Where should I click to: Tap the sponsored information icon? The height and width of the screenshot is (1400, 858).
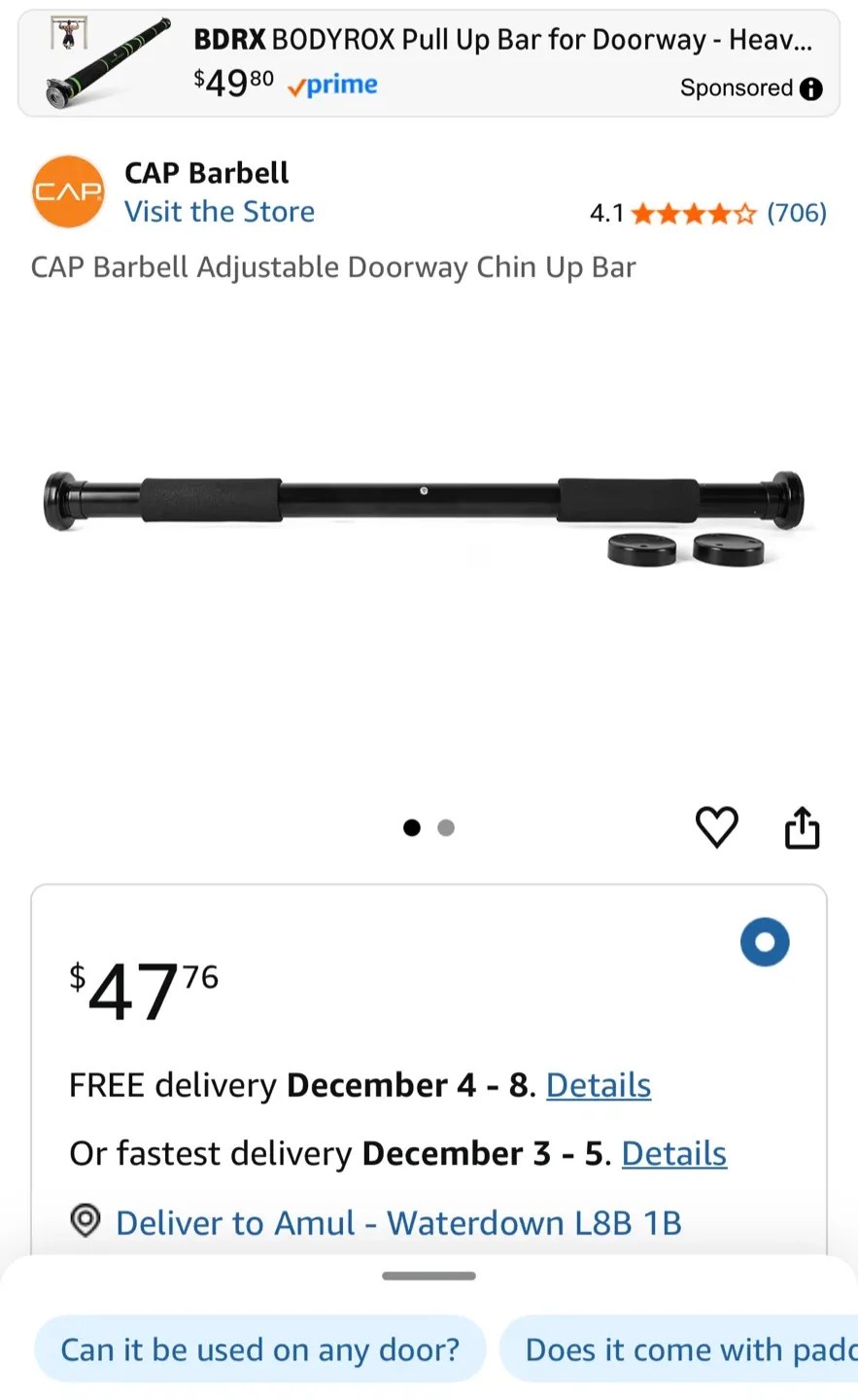coord(813,88)
